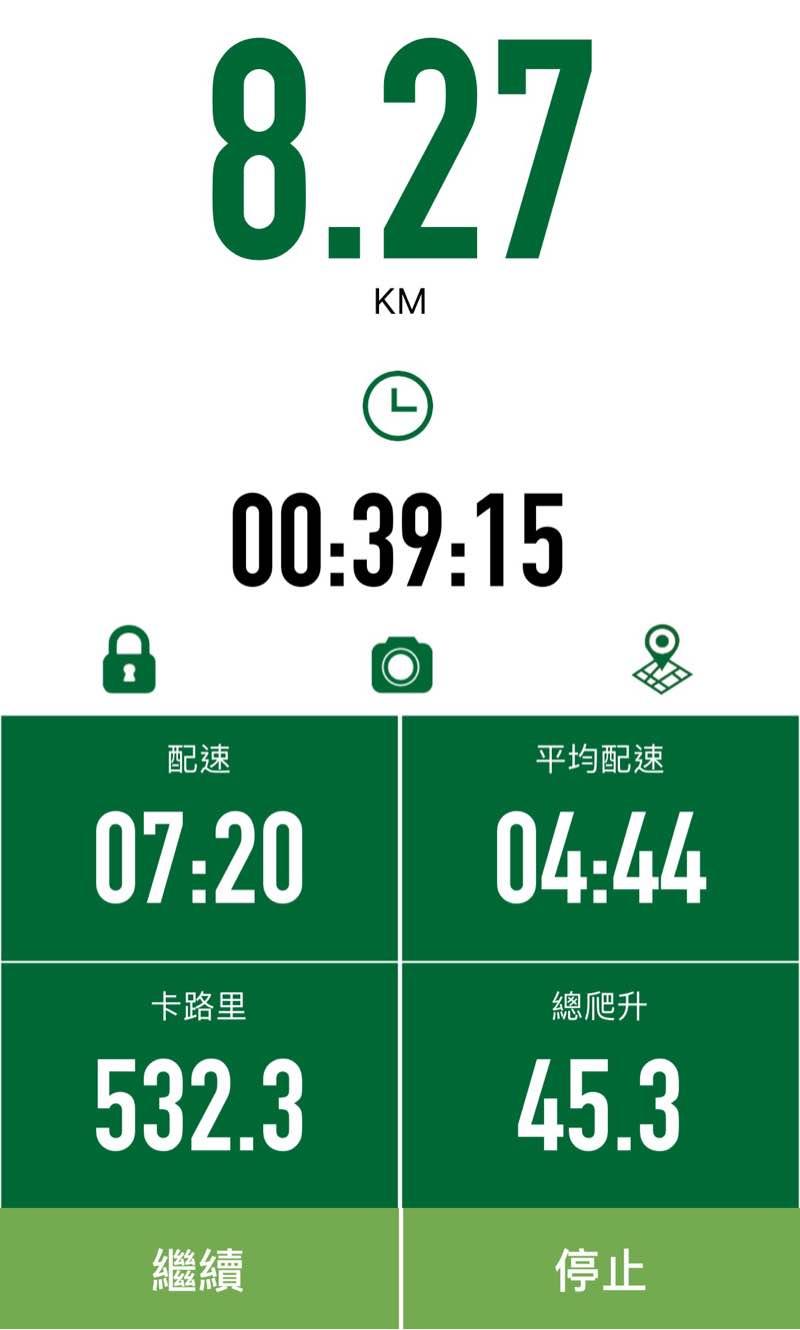Image resolution: width=800 pixels, height=1330 pixels.
Task: Open the camera to take a photo
Action: tap(401, 664)
